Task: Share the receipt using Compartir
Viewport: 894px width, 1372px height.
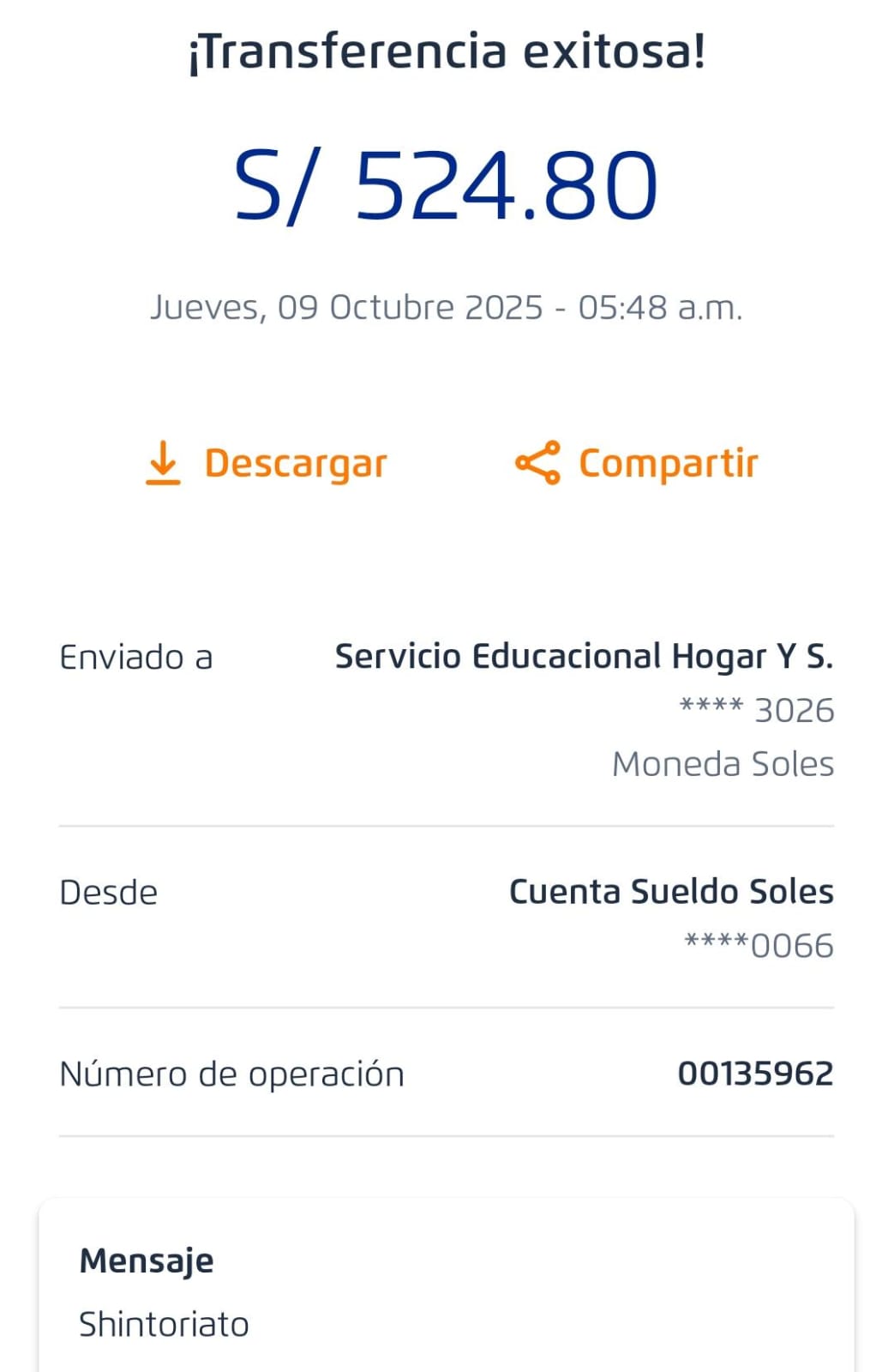Action: click(x=637, y=464)
